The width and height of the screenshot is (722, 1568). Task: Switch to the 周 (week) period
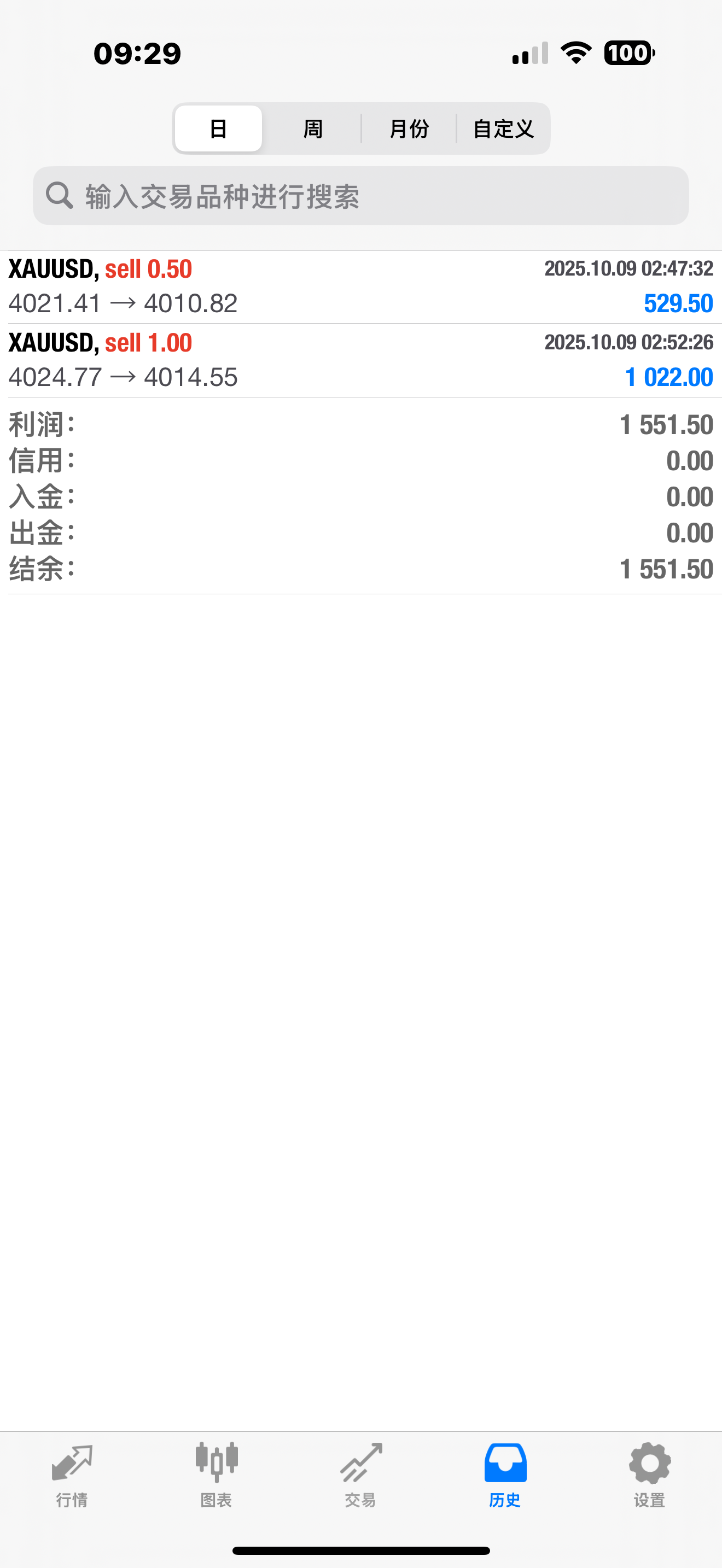[x=312, y=128]
